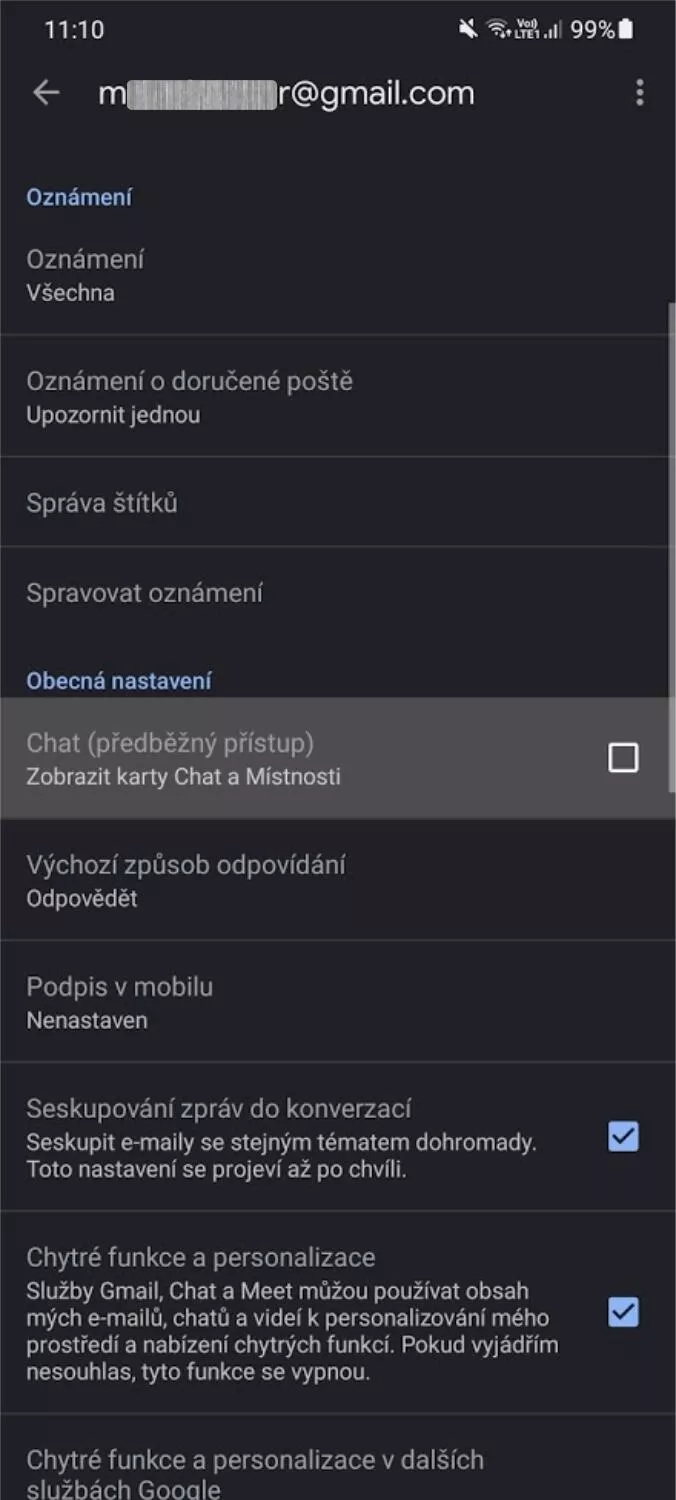
Task: Uncheck Chytré funkce a personalizace
Action: 623,1312
